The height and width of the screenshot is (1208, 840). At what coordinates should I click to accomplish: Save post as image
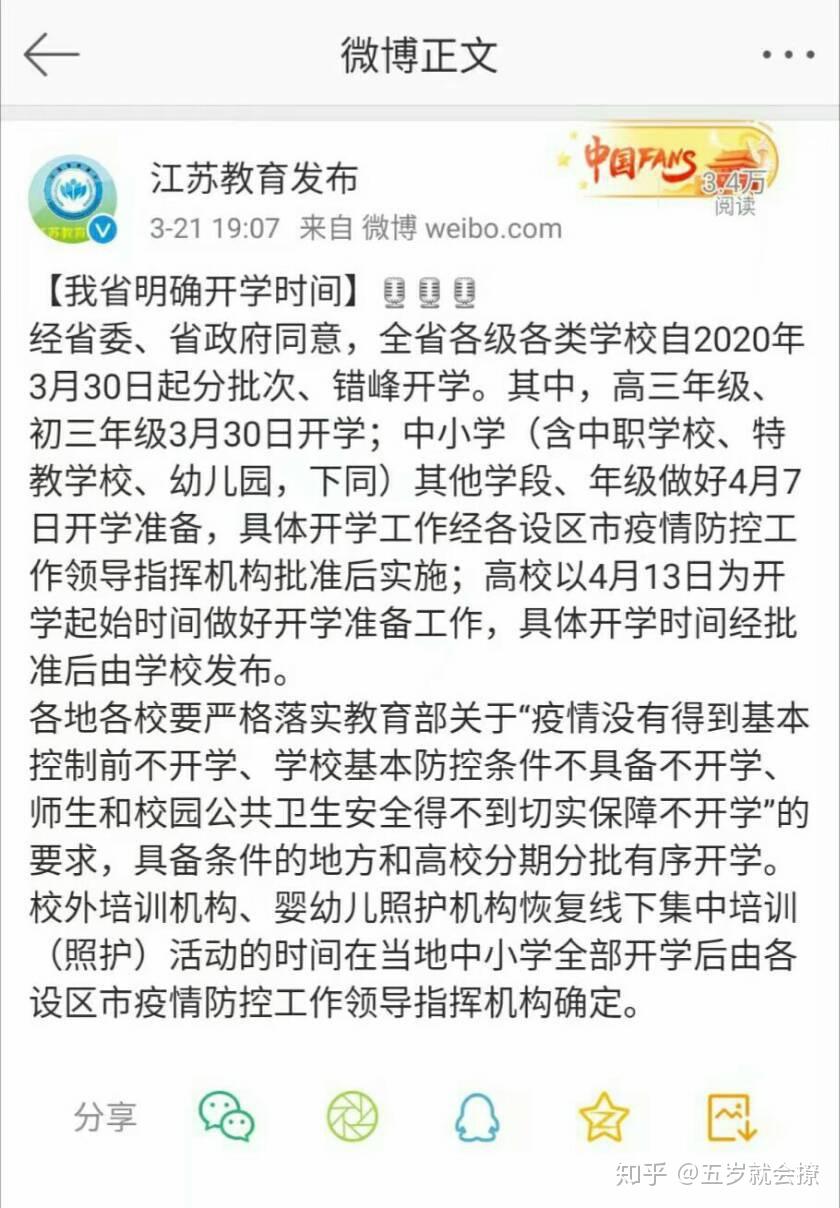pos(732,1116)
